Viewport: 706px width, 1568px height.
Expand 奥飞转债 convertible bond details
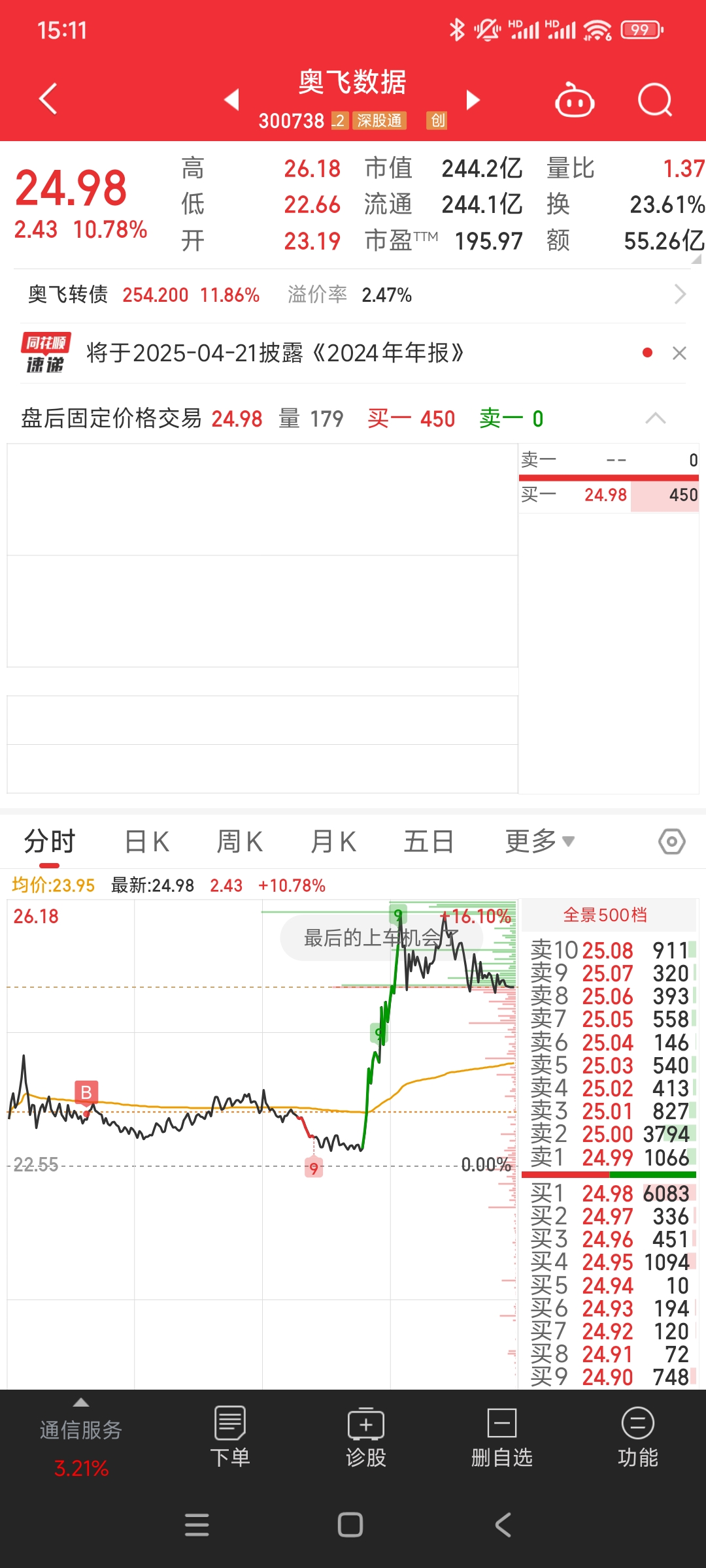680,295
